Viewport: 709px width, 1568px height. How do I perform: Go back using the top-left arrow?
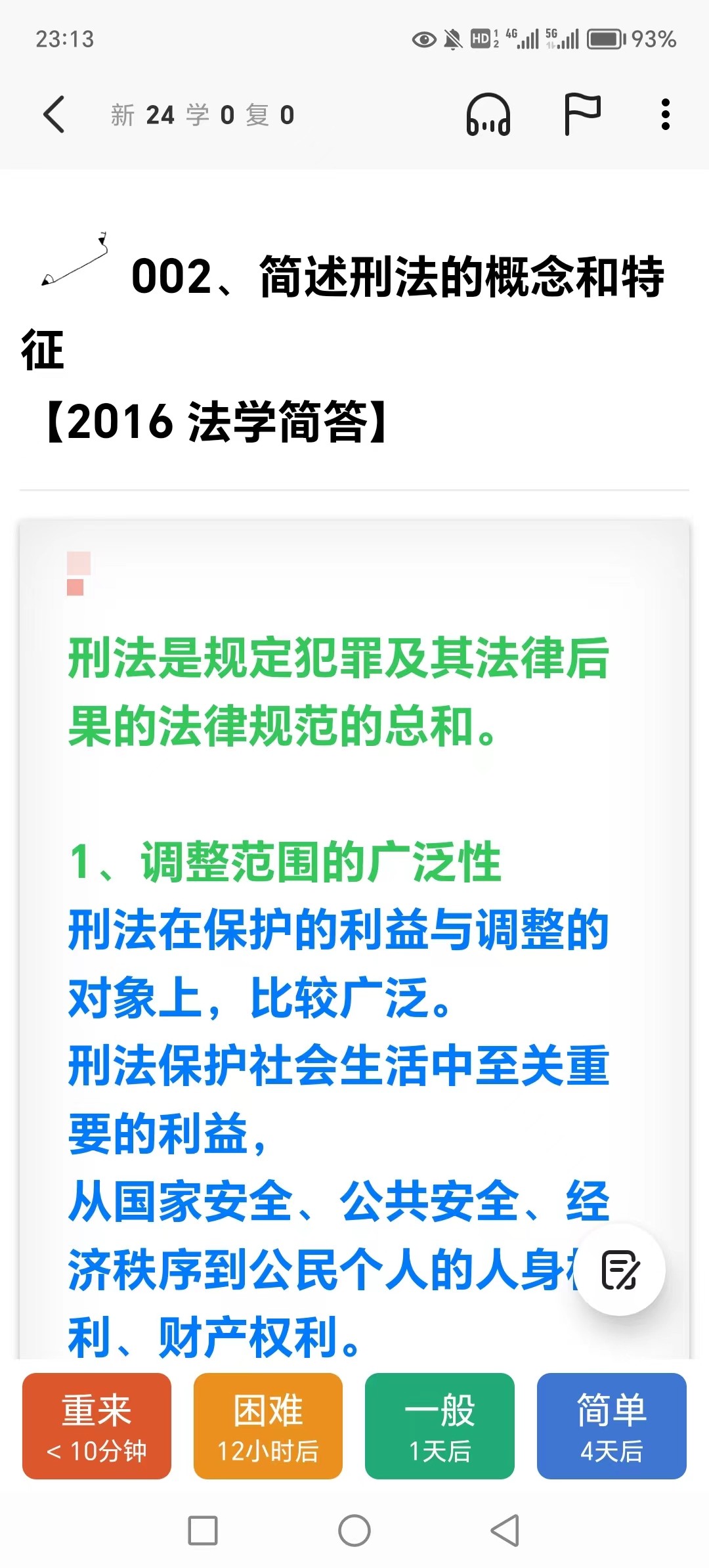[x=54, y=115]
